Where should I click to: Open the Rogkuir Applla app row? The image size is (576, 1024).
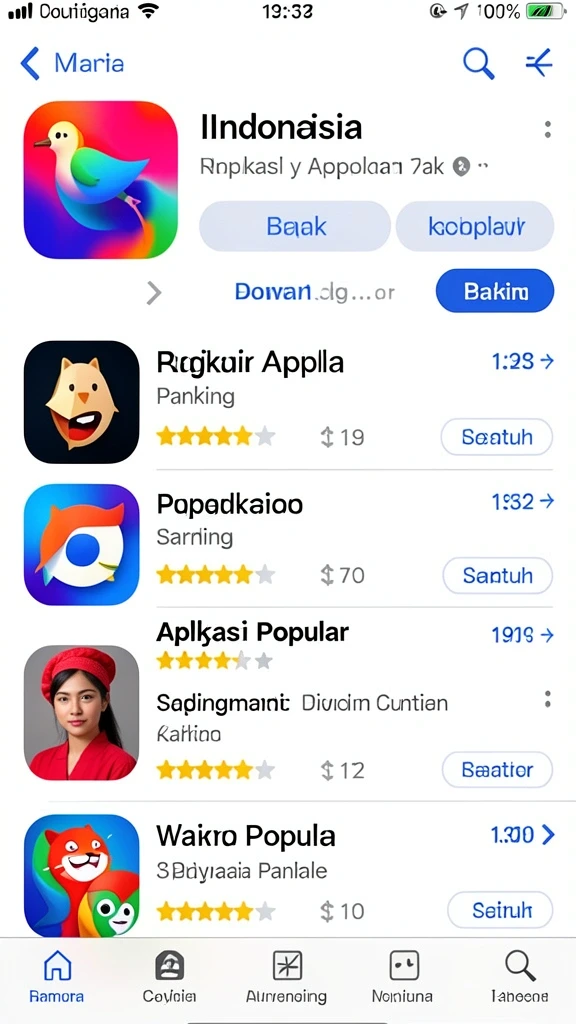click(x=288, y=402)
